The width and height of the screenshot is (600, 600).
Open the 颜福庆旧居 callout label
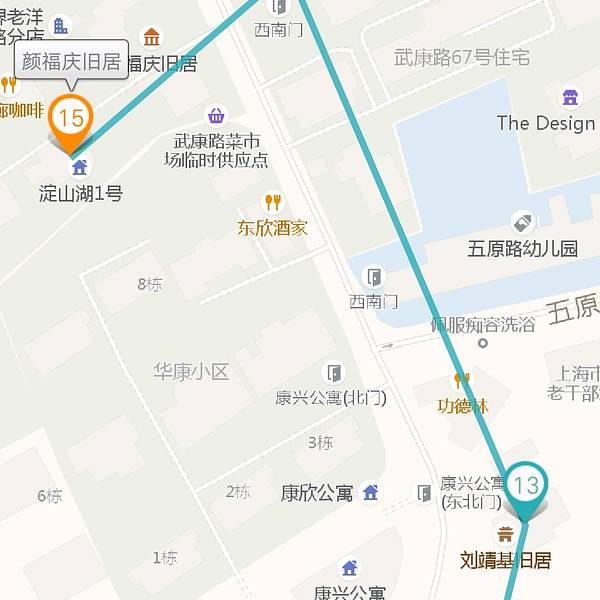click(71, 62)
